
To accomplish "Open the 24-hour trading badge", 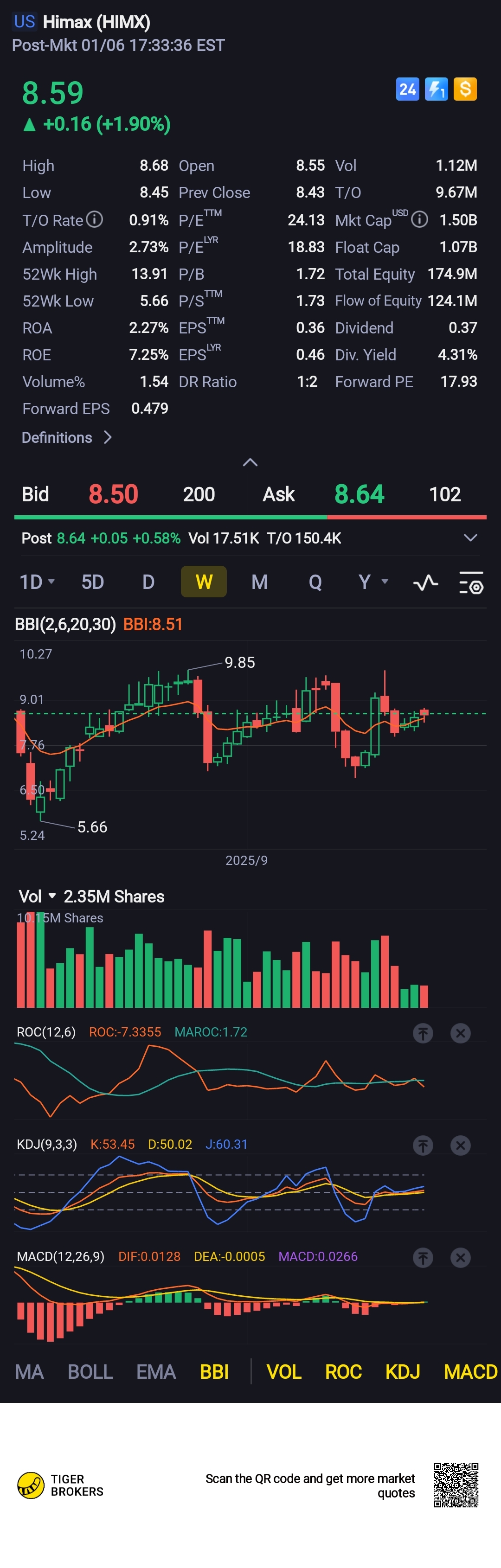I will tap(407, 89).
